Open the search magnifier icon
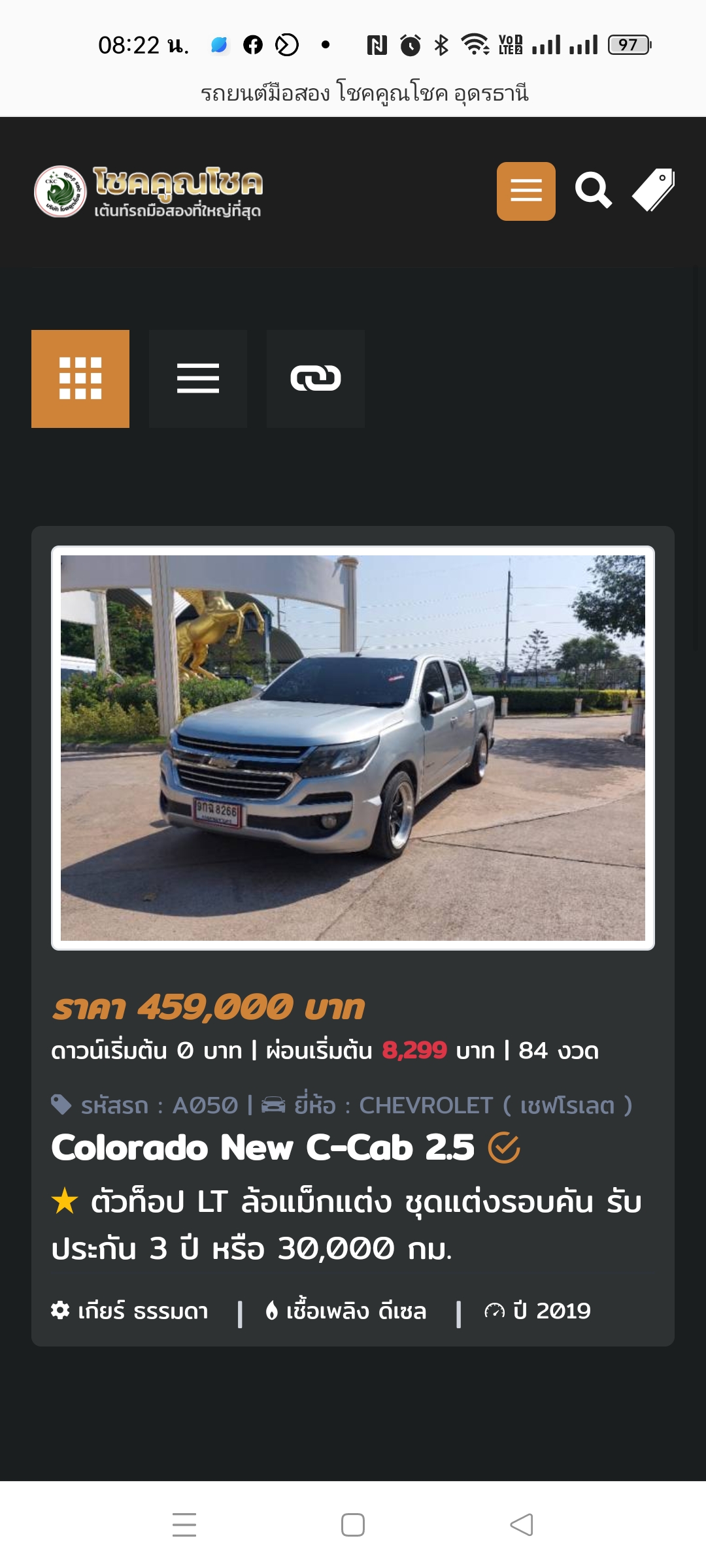The width and height of the screenshot is (706, 1568). click(x=593, y=191)
